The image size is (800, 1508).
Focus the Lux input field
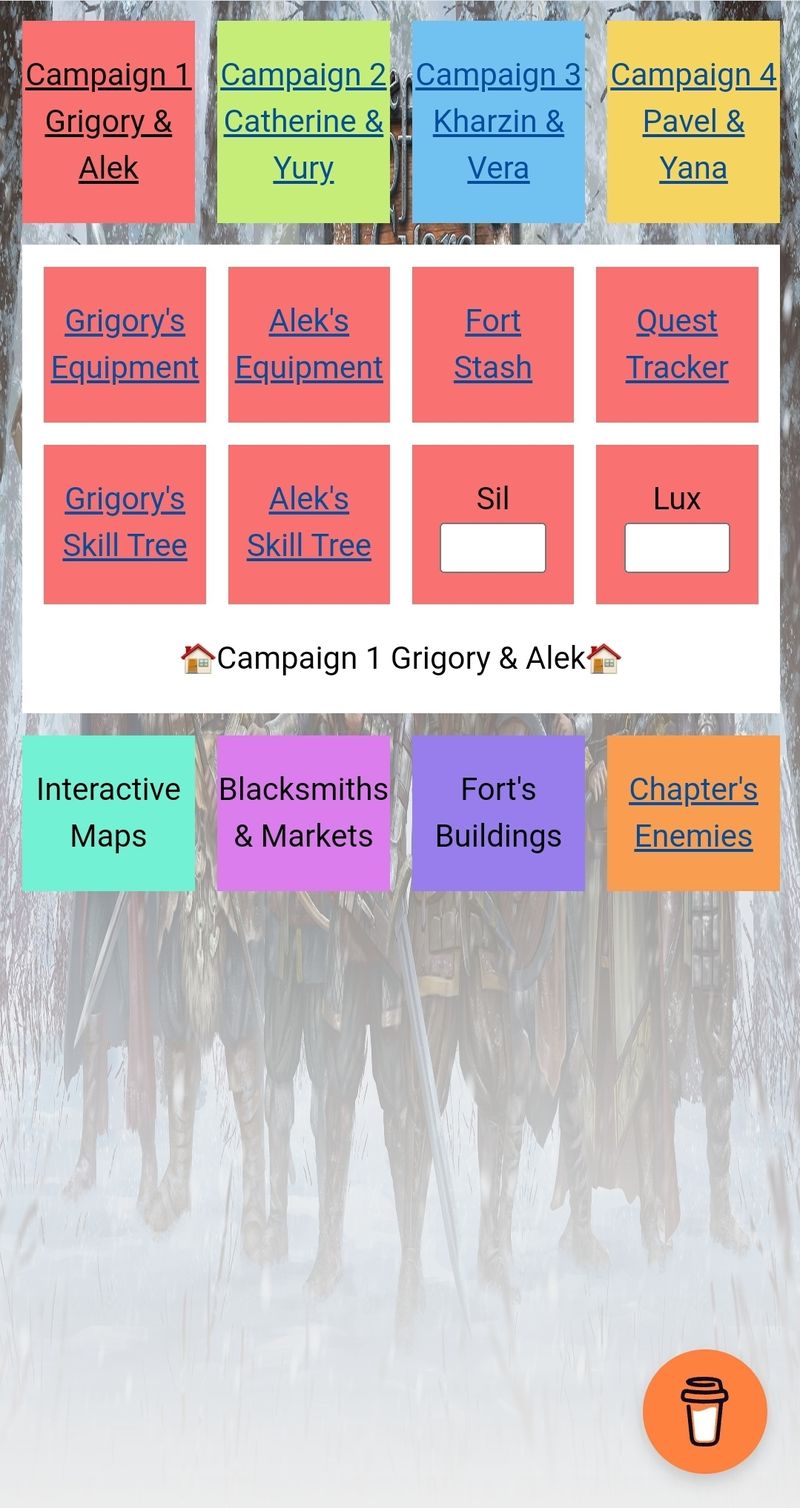coord(677,548)
